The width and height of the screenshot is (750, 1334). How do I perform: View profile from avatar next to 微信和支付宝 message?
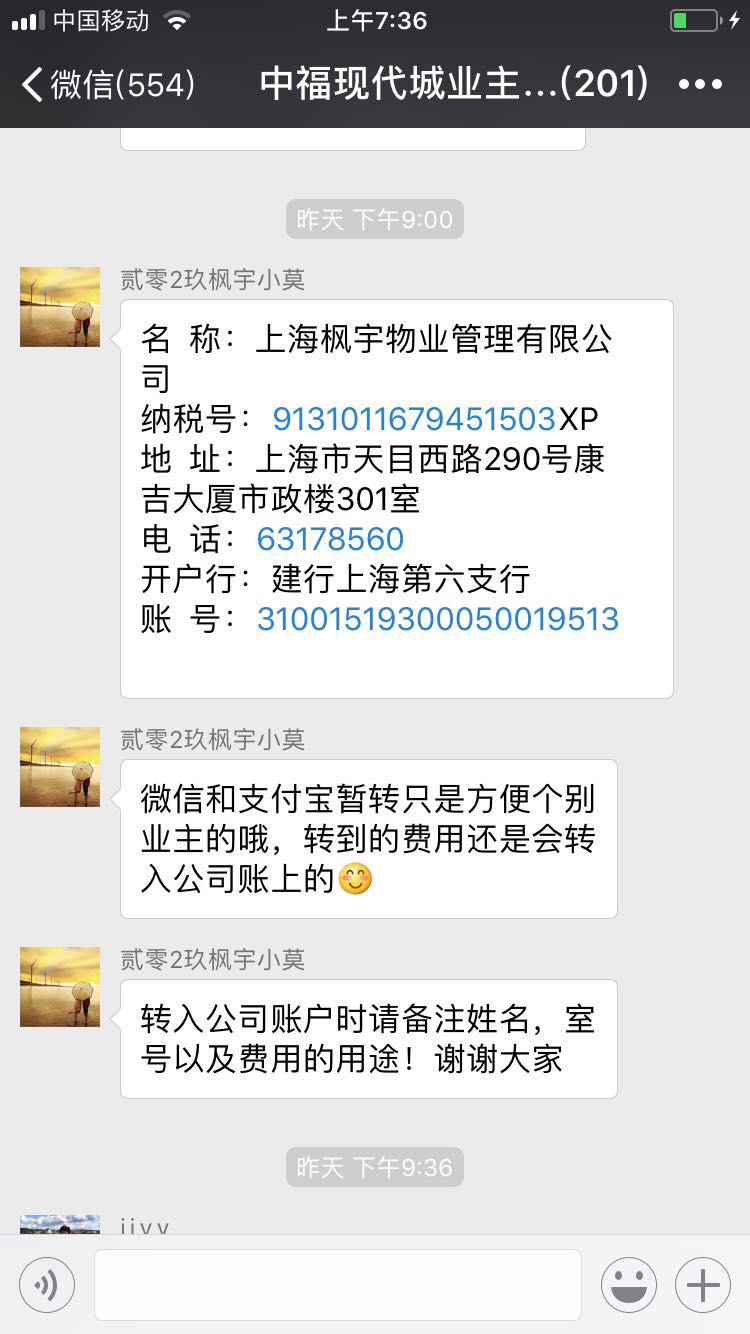coord(60,767)
